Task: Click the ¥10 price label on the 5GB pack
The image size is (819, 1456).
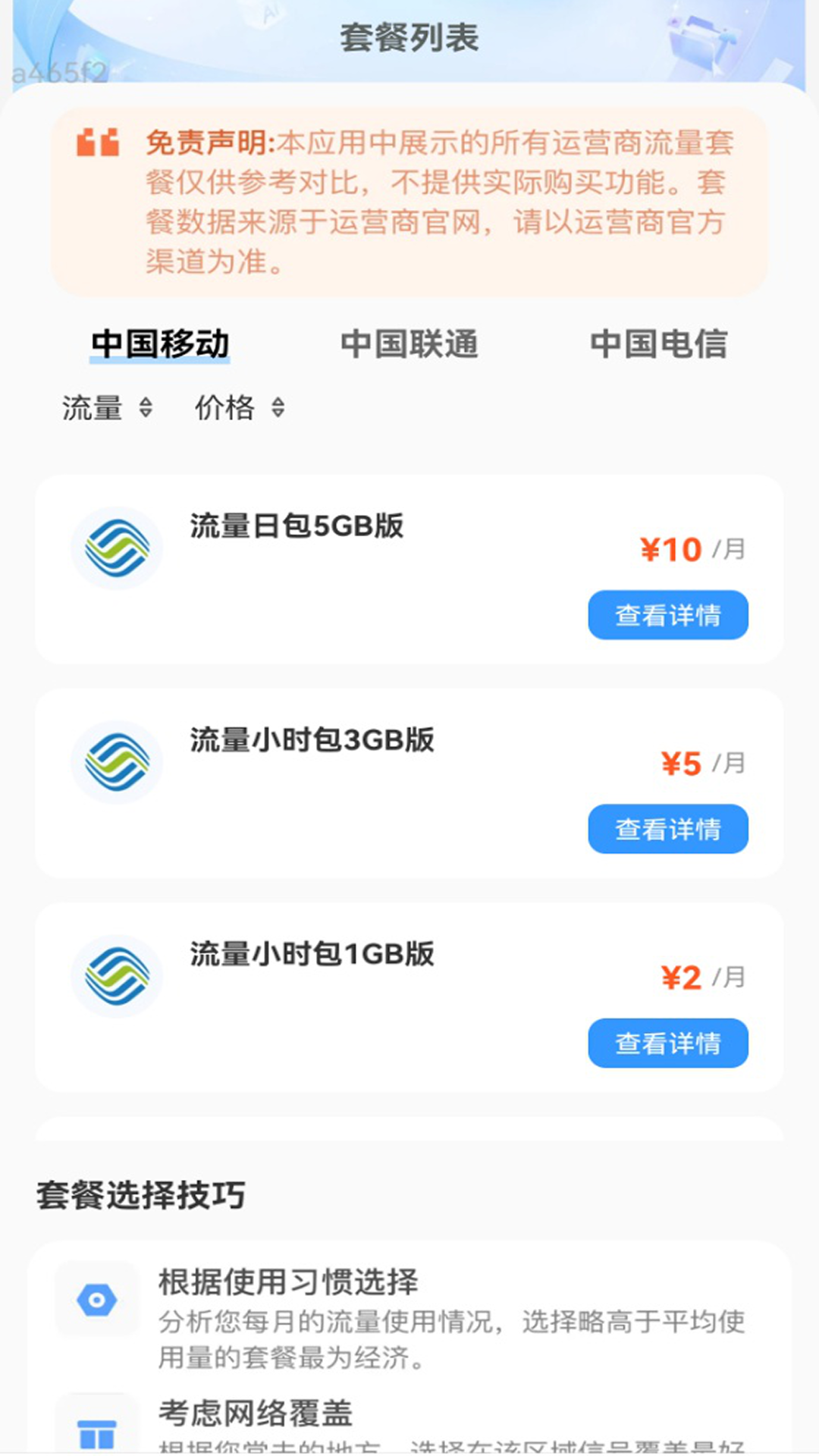Action: tap(670, 551)
